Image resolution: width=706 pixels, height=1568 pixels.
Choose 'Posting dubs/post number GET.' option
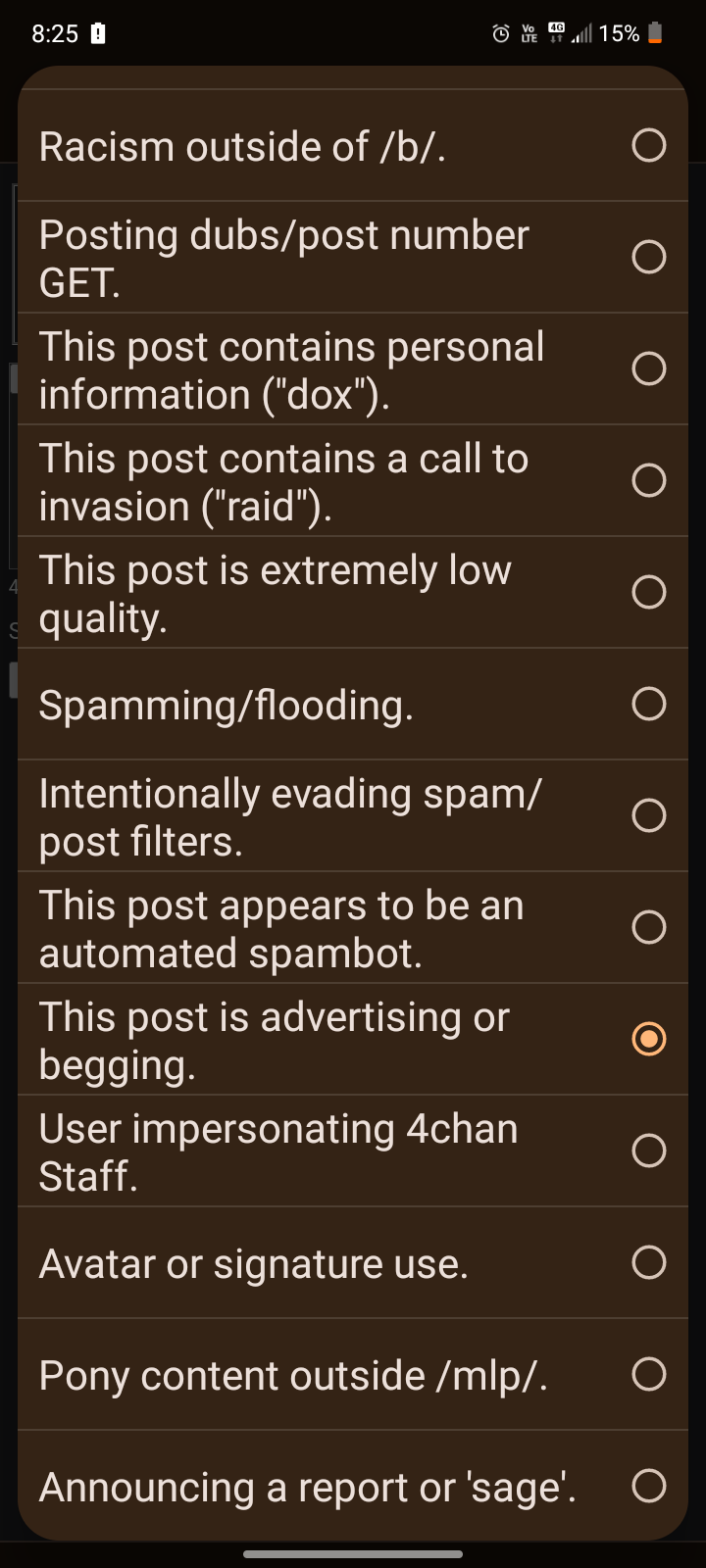(x=353, y=258)
